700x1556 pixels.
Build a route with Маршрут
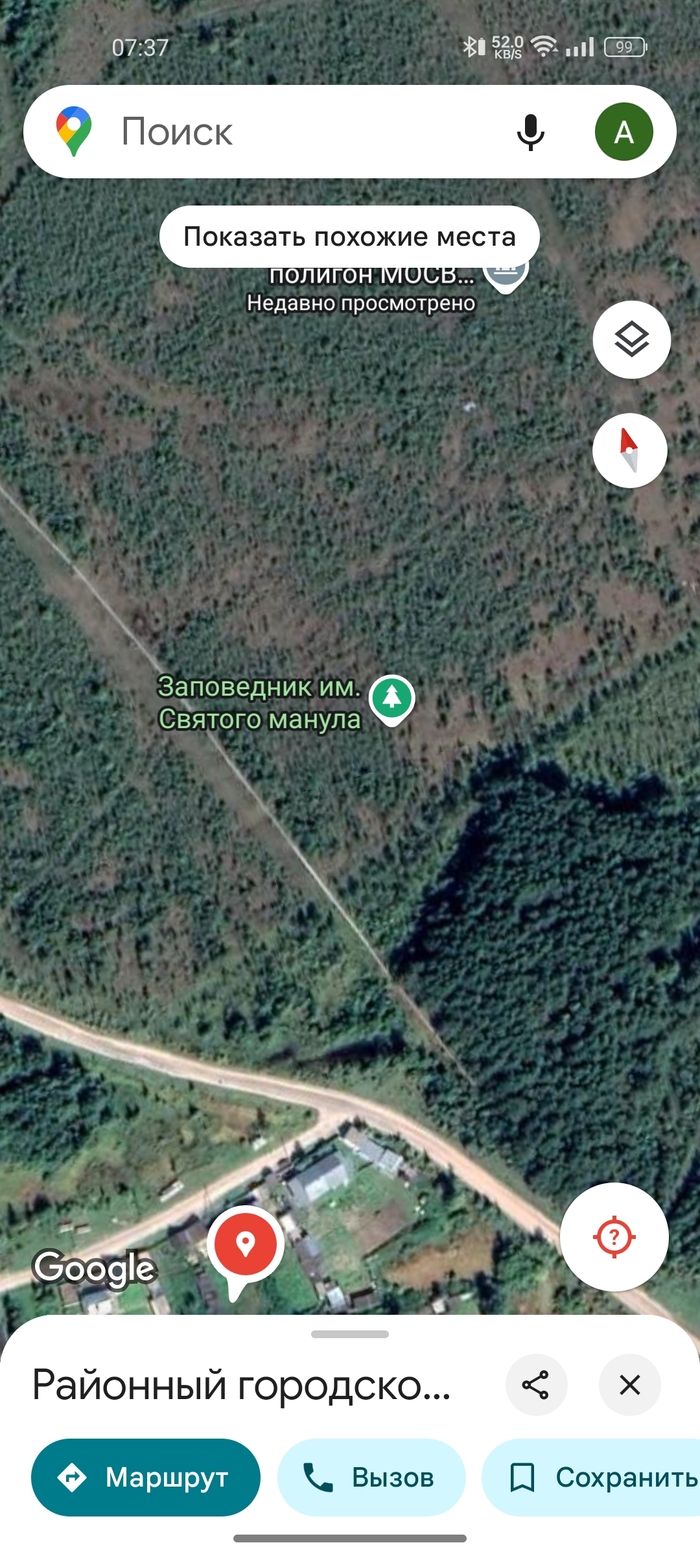(x=146, y=1477)
